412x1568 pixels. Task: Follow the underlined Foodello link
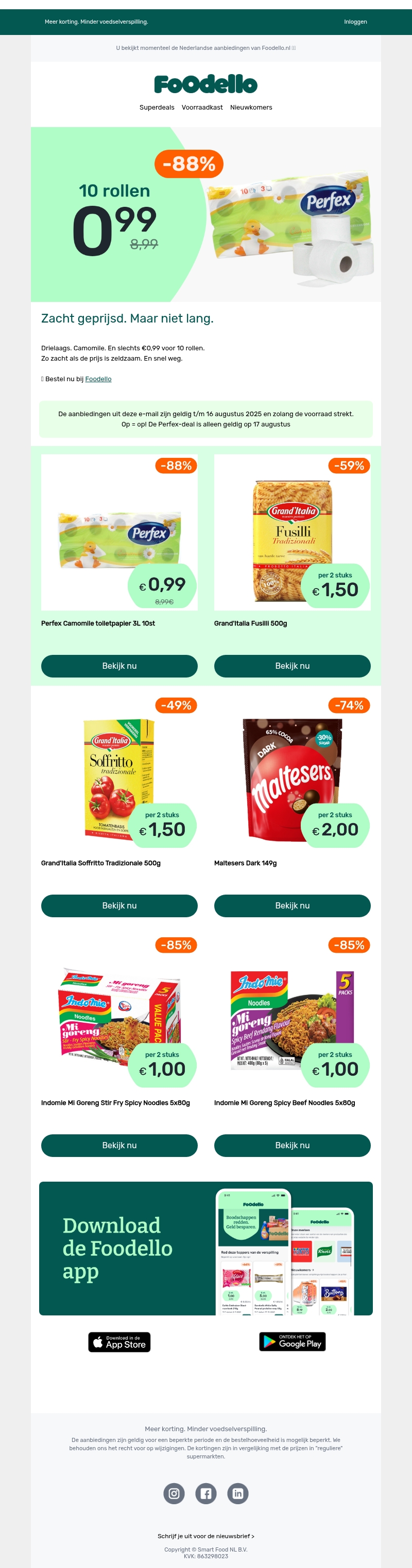pos(98,379)
